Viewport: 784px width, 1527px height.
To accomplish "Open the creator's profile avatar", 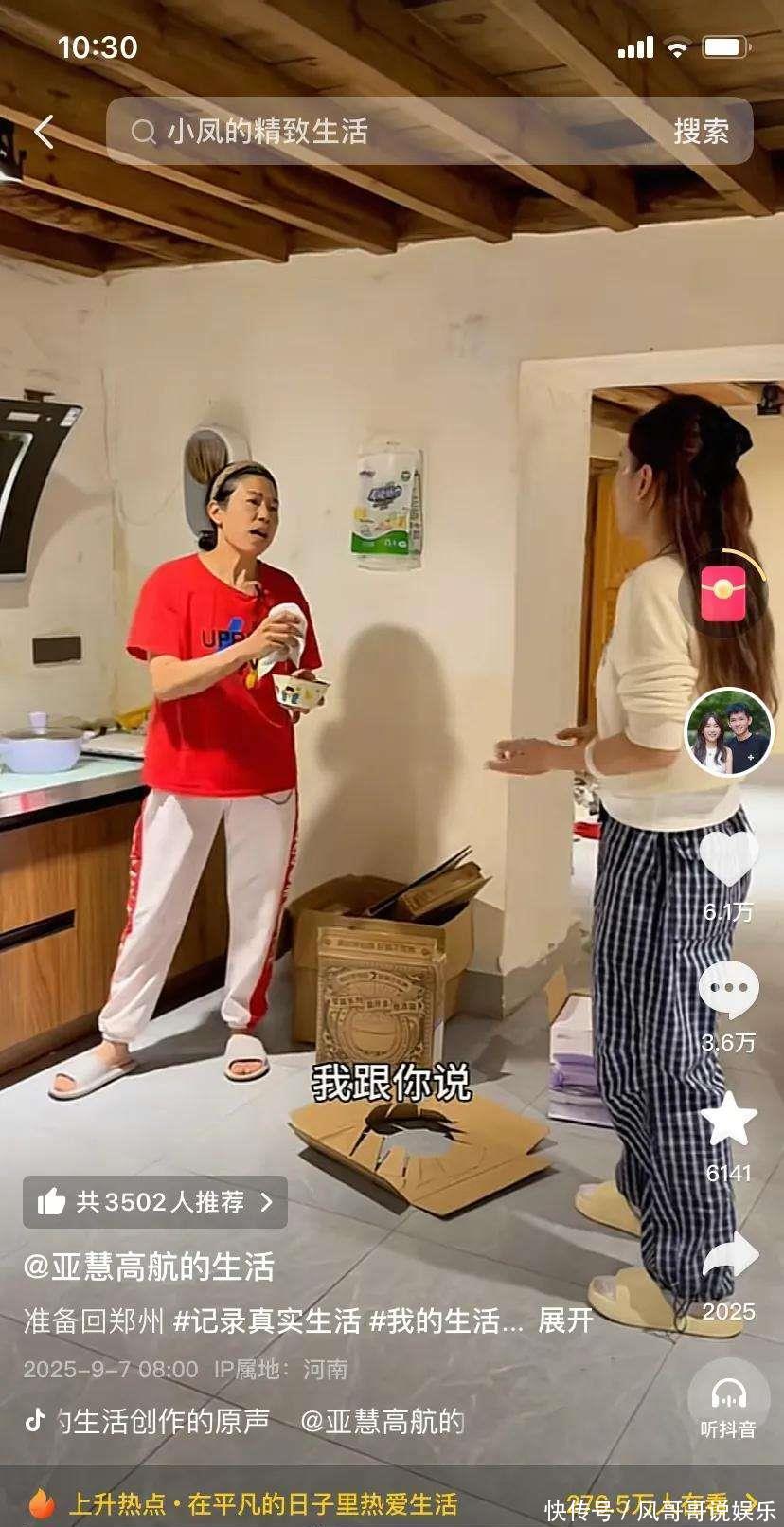I will (x=728, y=732).
